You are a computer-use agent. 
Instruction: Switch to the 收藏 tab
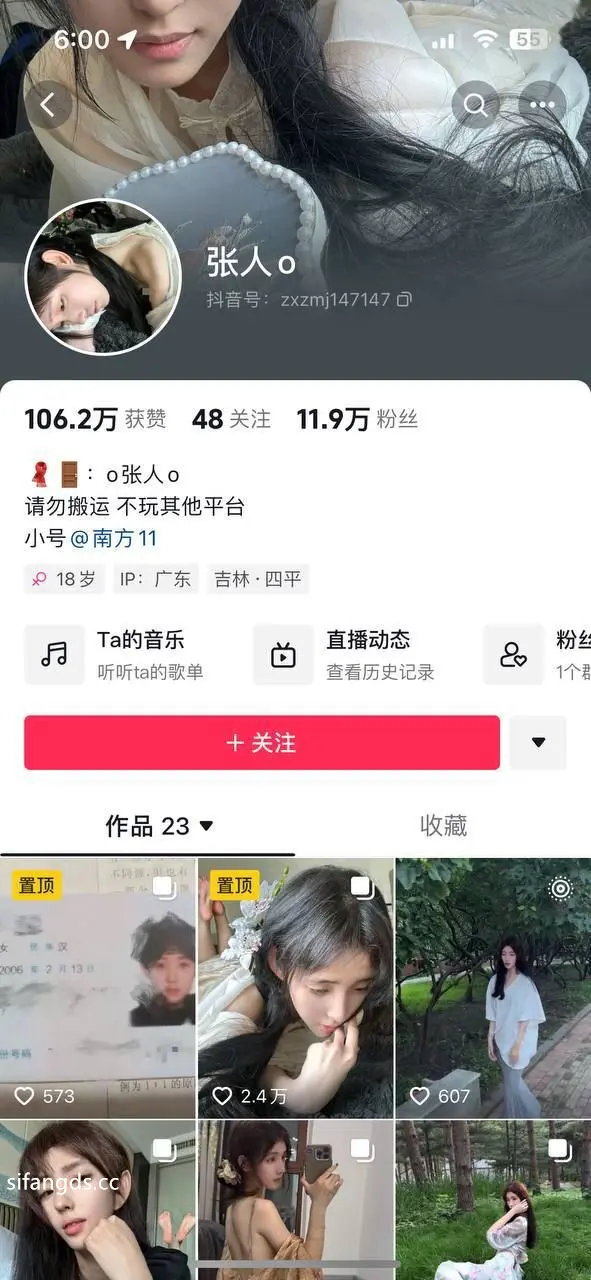[443, 826]
